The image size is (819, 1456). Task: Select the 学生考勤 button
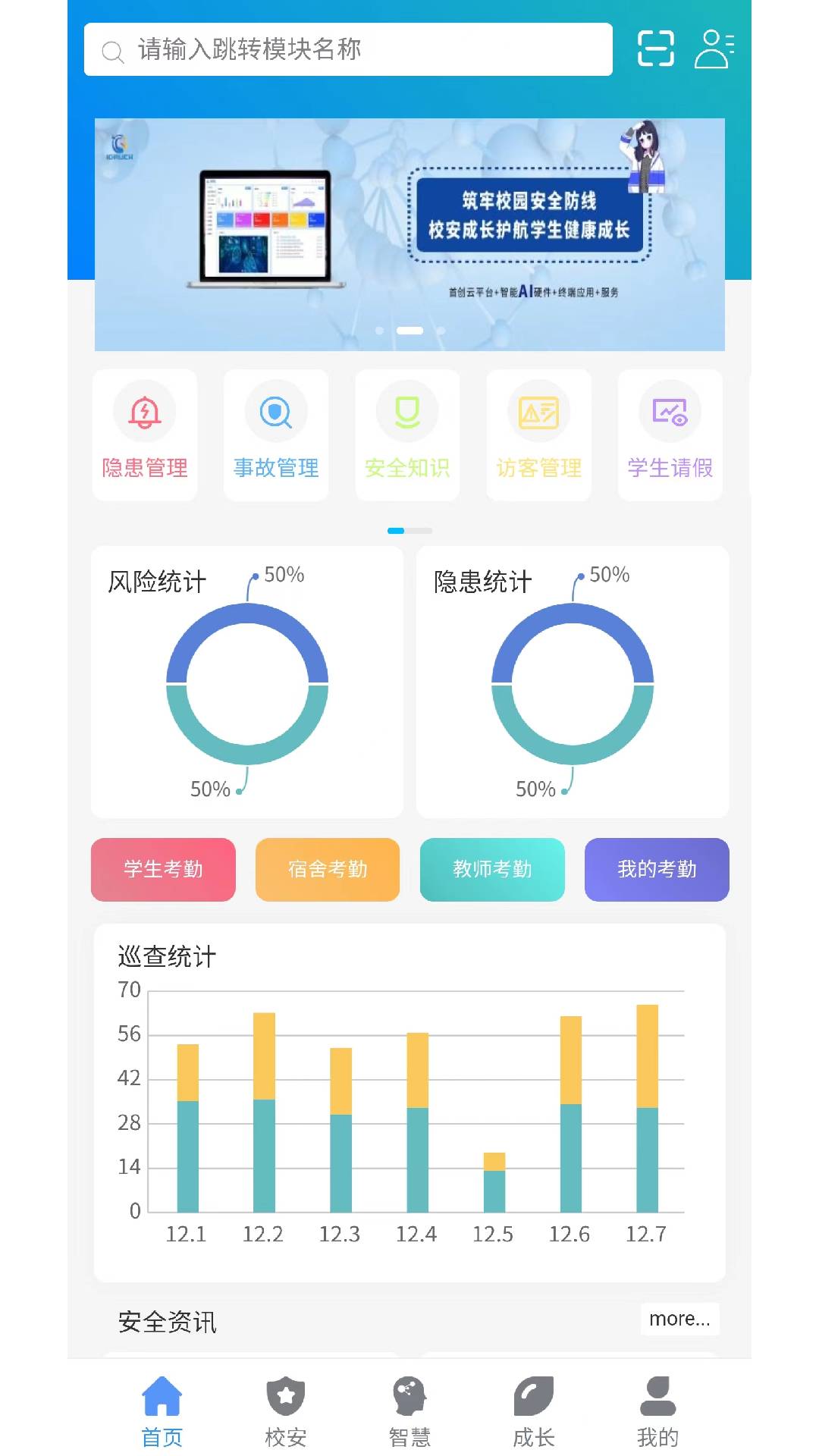pos(163,869)
